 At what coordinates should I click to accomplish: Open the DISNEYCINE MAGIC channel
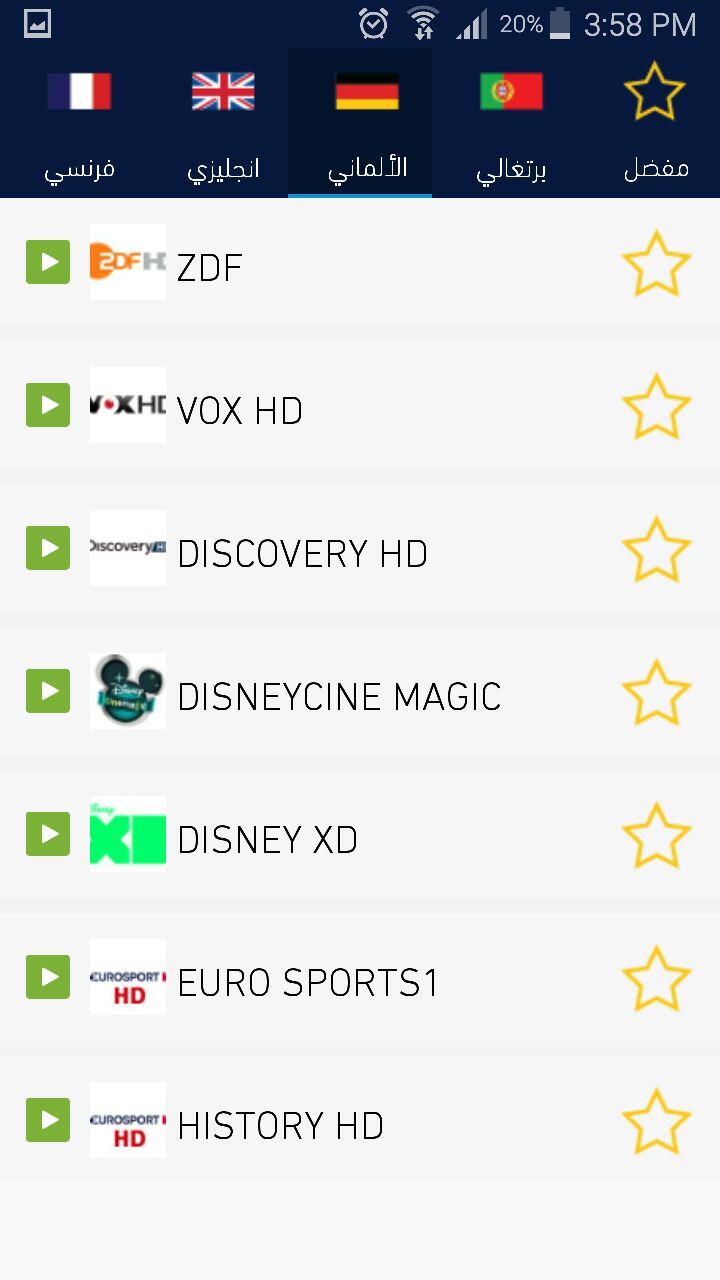click(360, 691)
